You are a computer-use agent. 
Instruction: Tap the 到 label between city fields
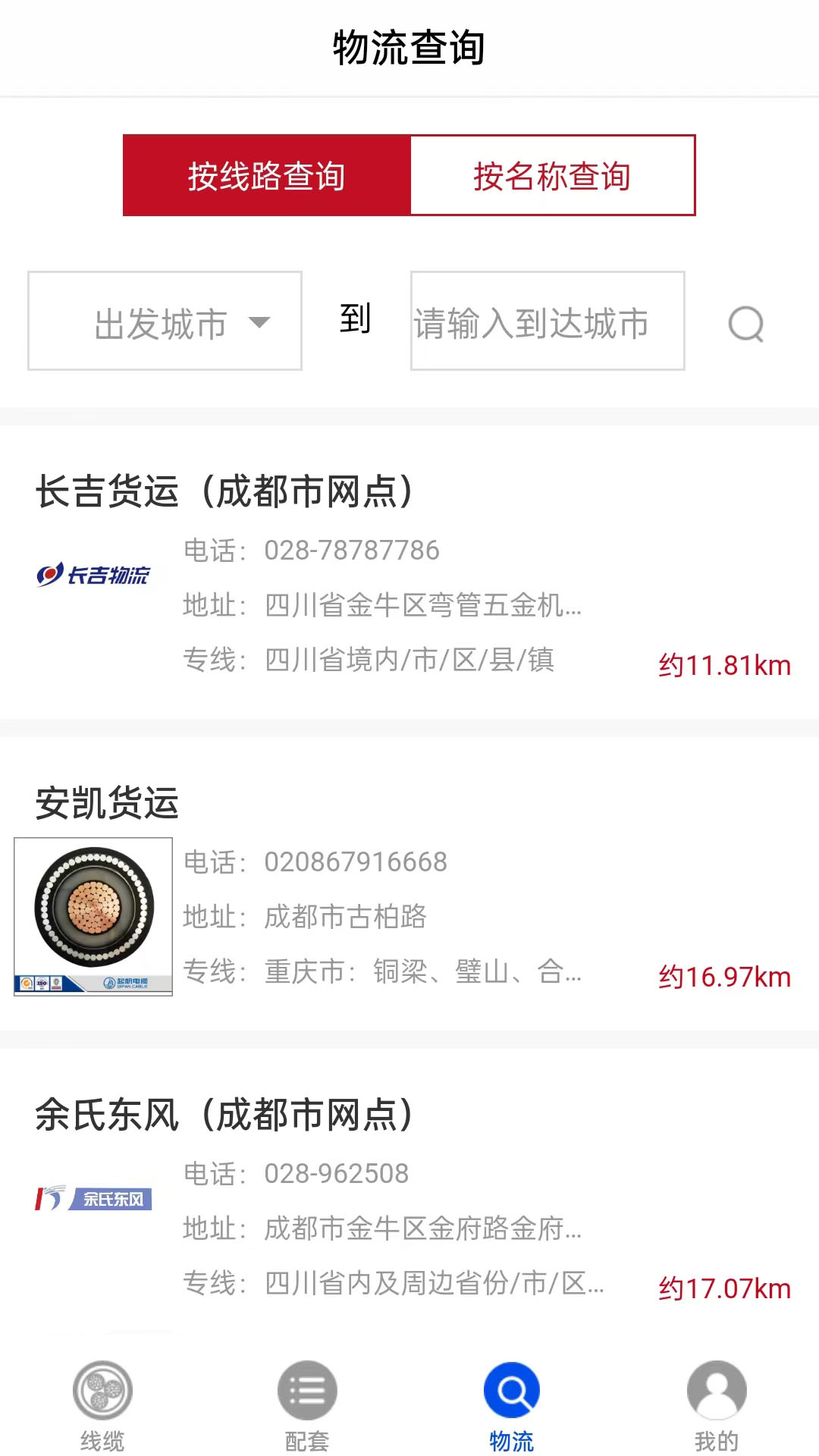[356, 320]
